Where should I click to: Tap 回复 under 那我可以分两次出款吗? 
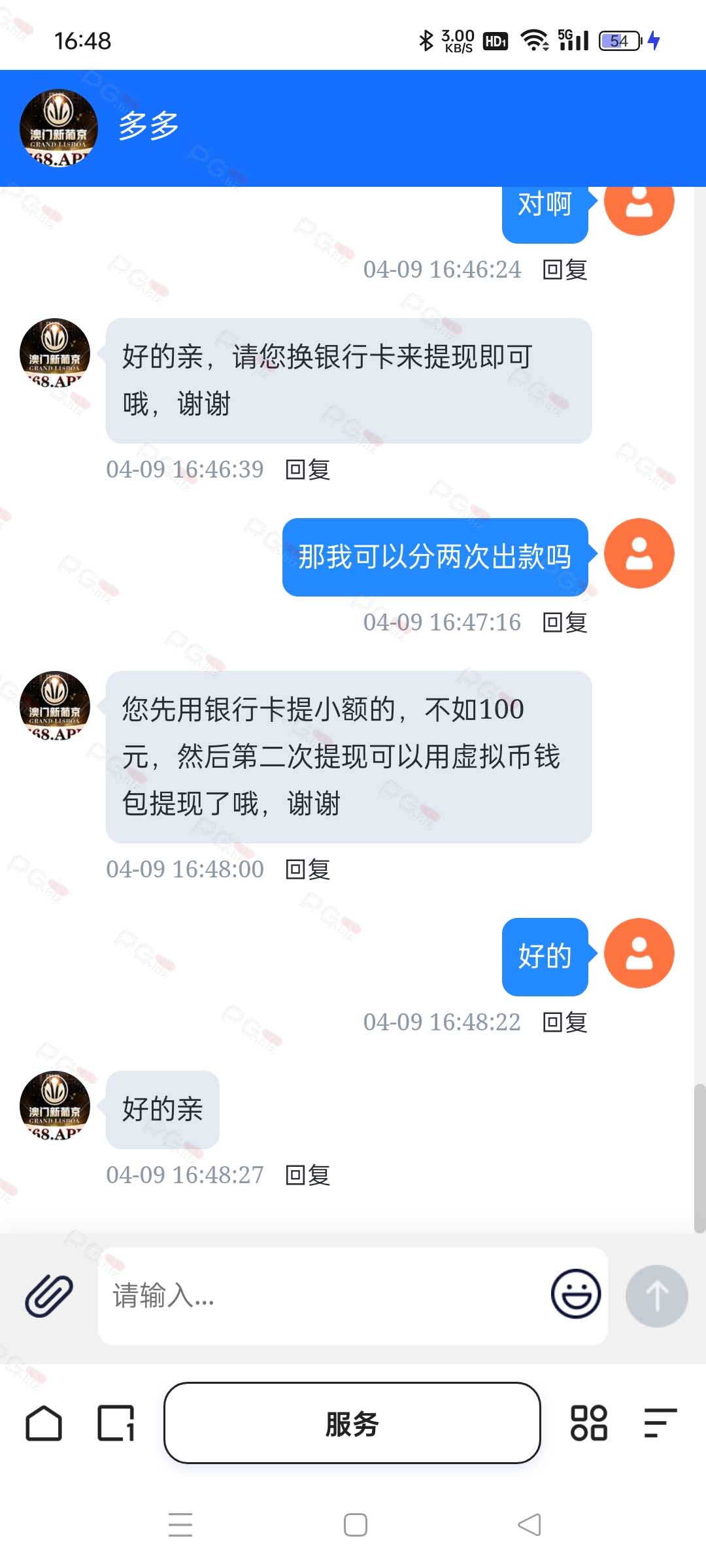pos(565,622)
